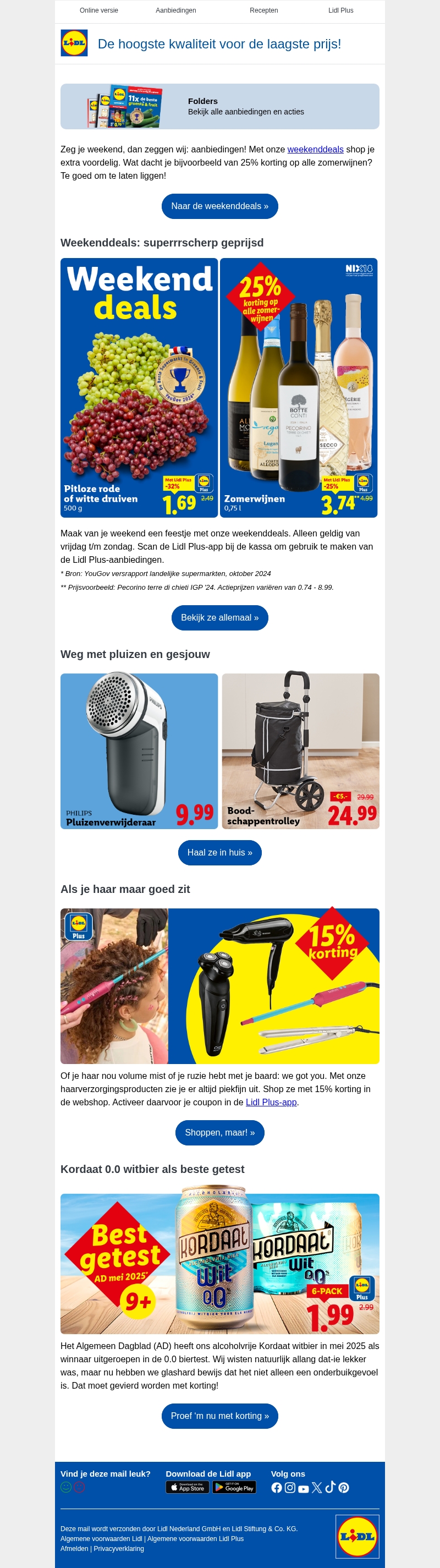Tap Shoppen, maar! button
Viewport: 440px width, 1568px height.
(219, 1133)
